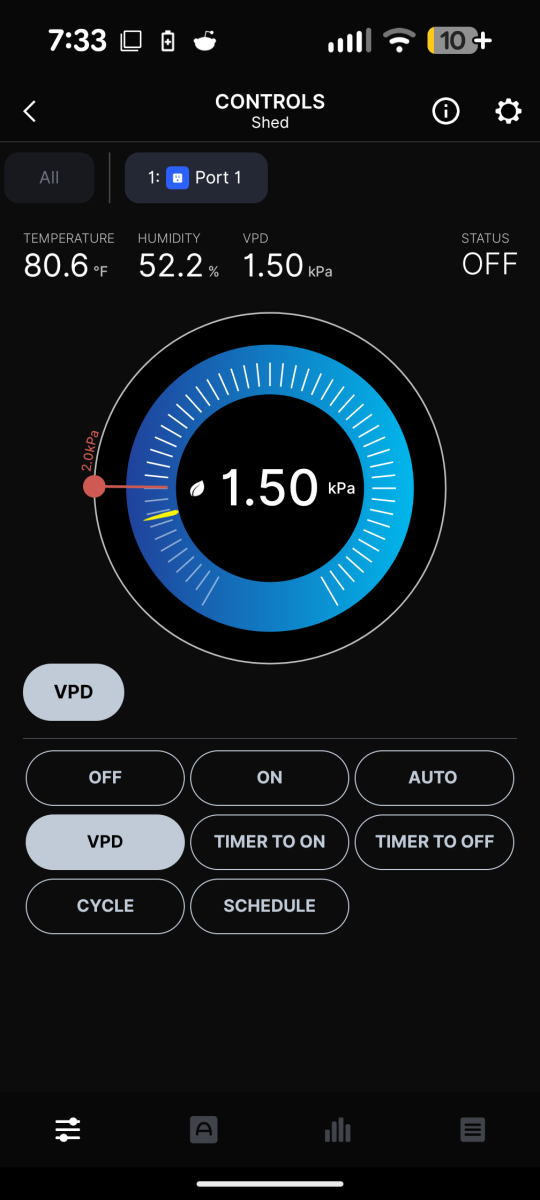Select VPD mode in the mode grid

click(105, 841)
